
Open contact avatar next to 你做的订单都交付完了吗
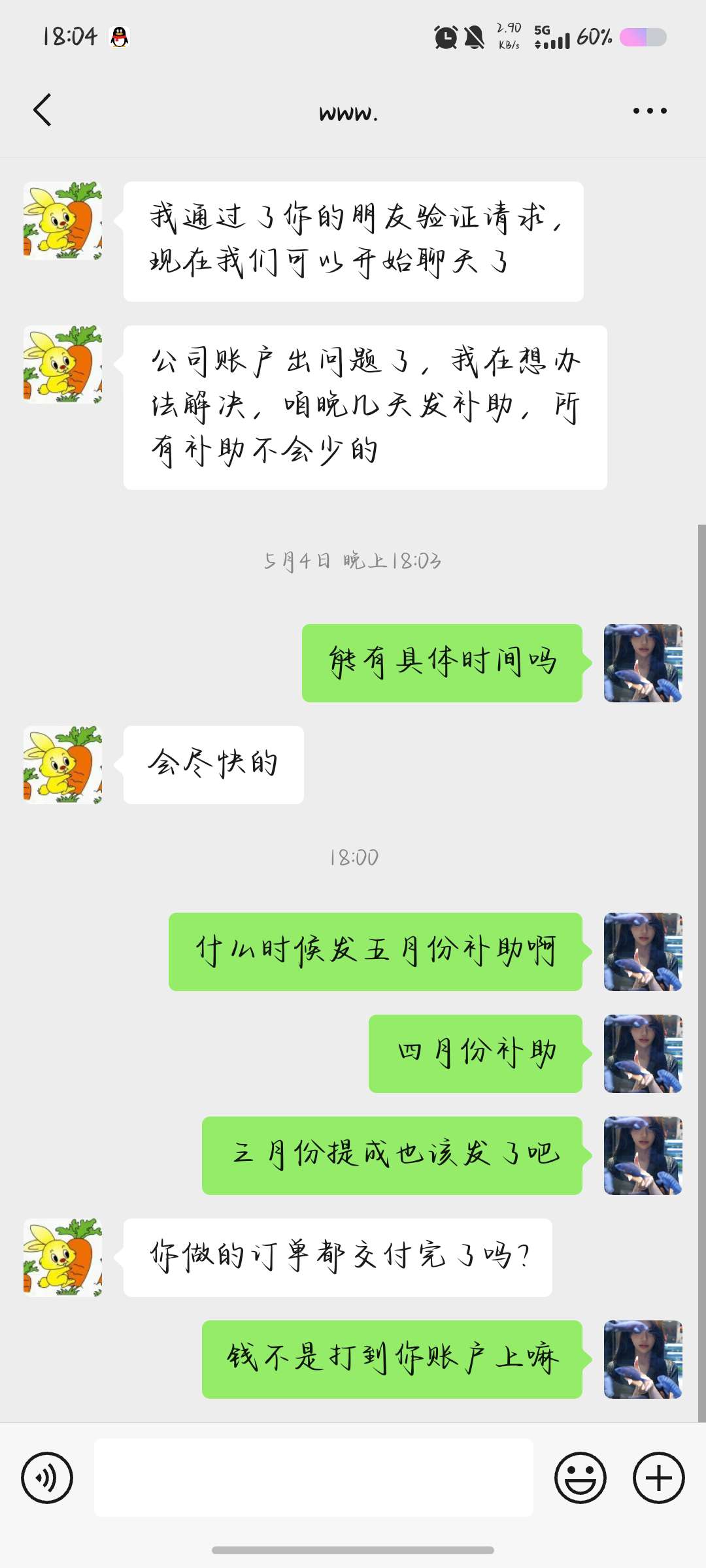63,1257
